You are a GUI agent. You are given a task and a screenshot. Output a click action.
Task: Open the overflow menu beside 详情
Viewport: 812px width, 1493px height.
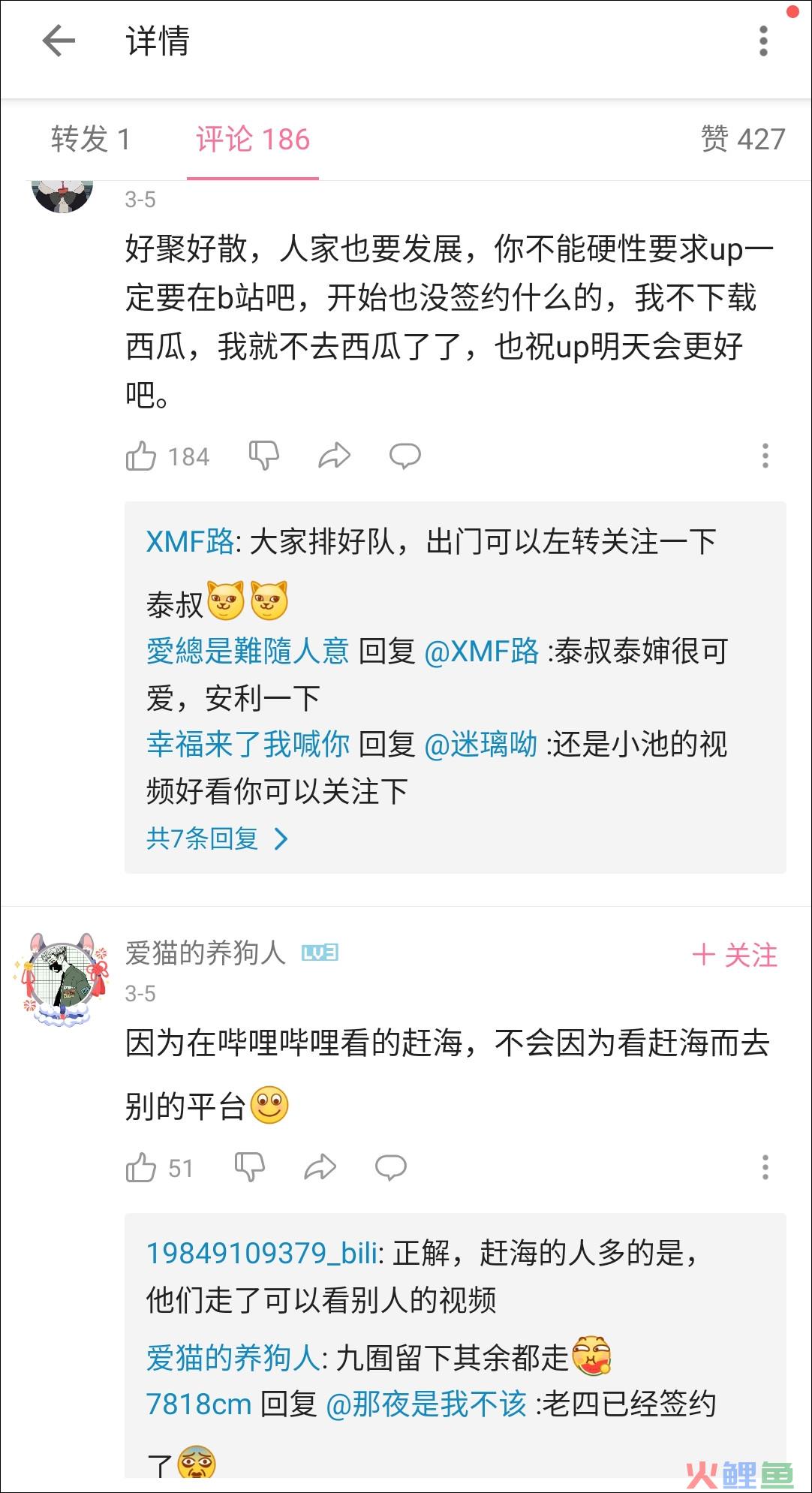pos(763,41)
